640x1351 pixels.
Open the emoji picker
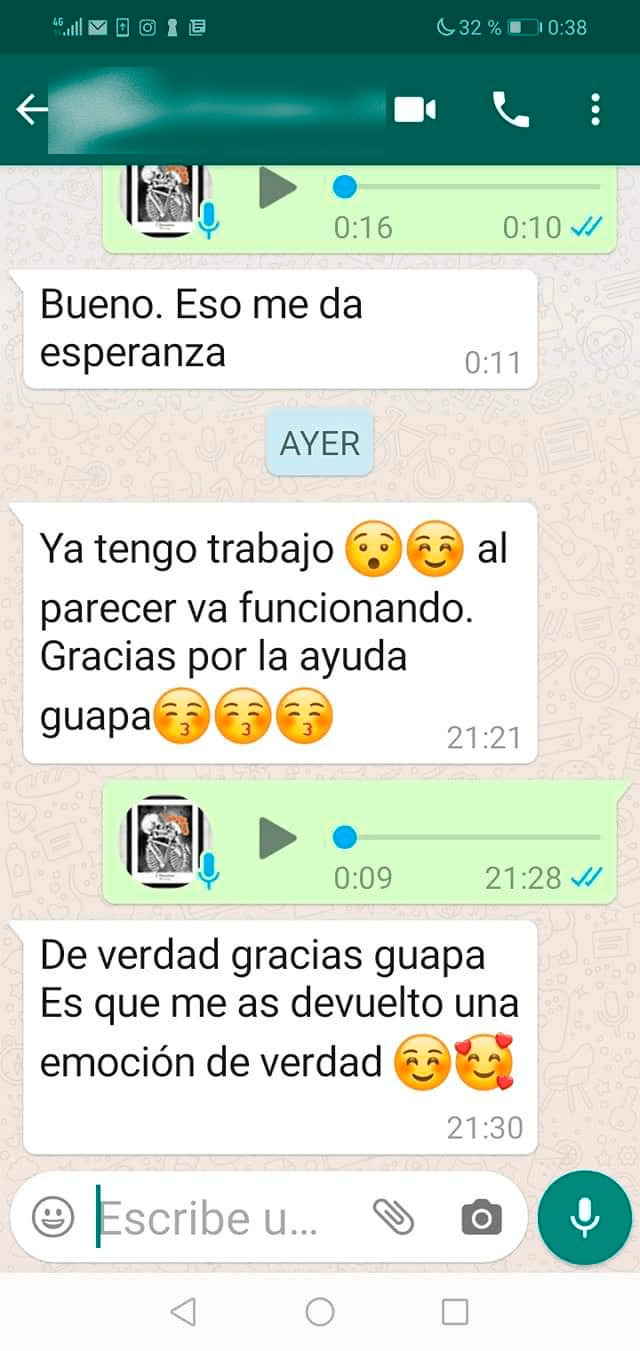pyautogui.click(x=53, y=1217)
